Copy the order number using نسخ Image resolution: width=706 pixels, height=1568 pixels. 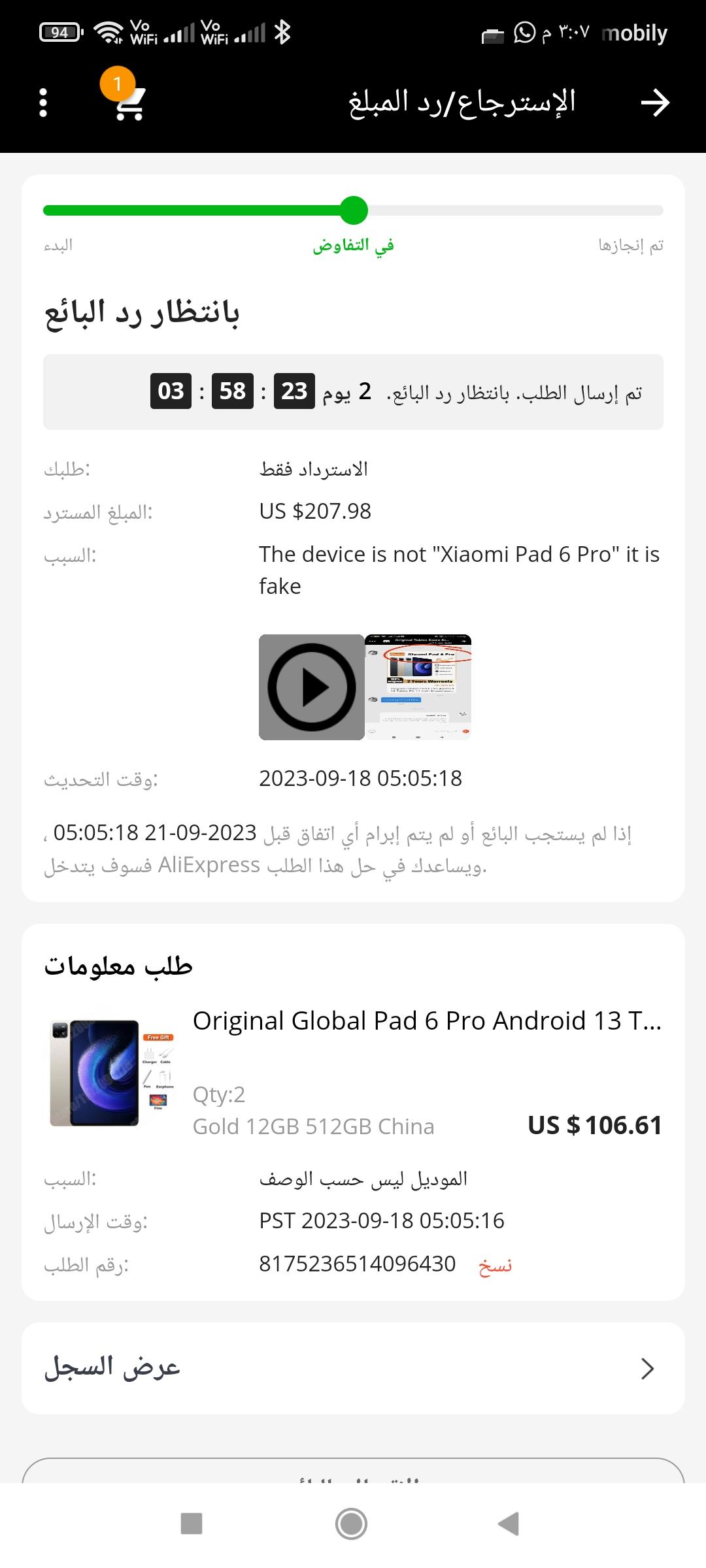[495, 1265]
